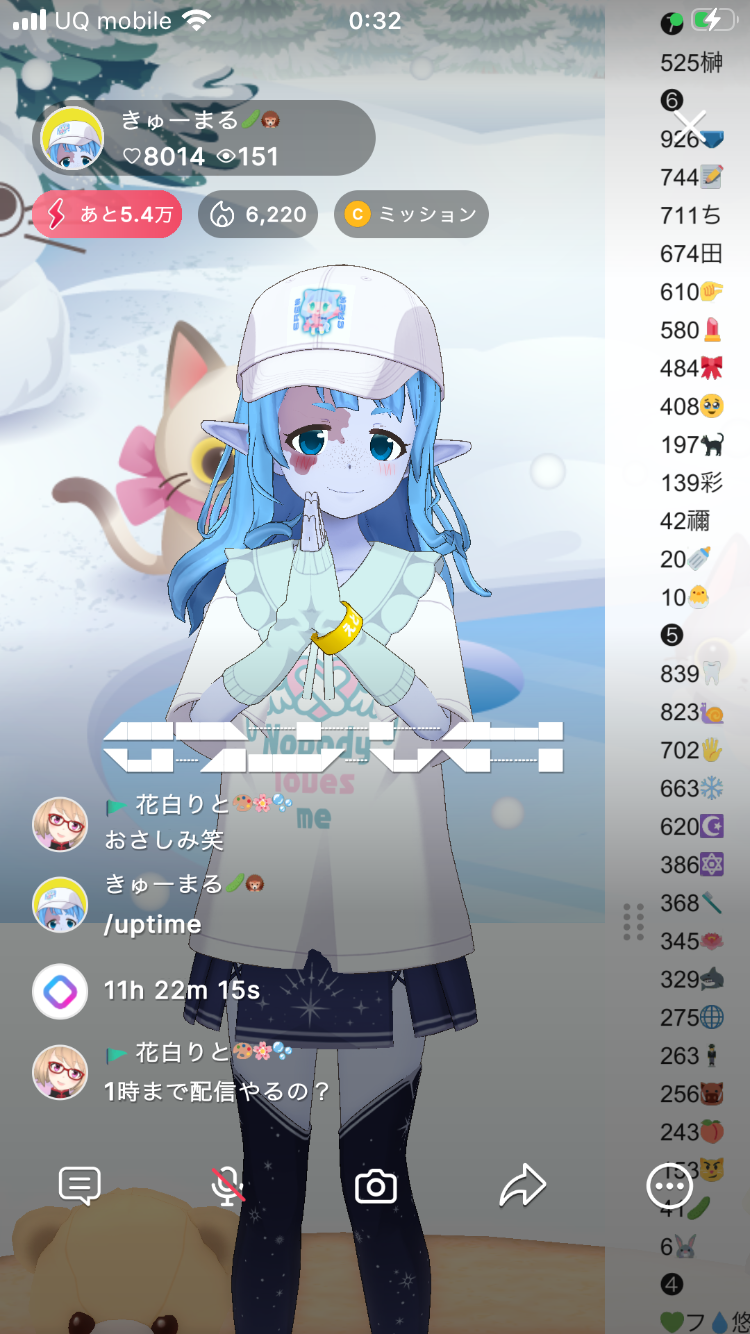Viewport: 750px width, 1334px height.
Task: Open the more options menu
Action: point(668,1186)
